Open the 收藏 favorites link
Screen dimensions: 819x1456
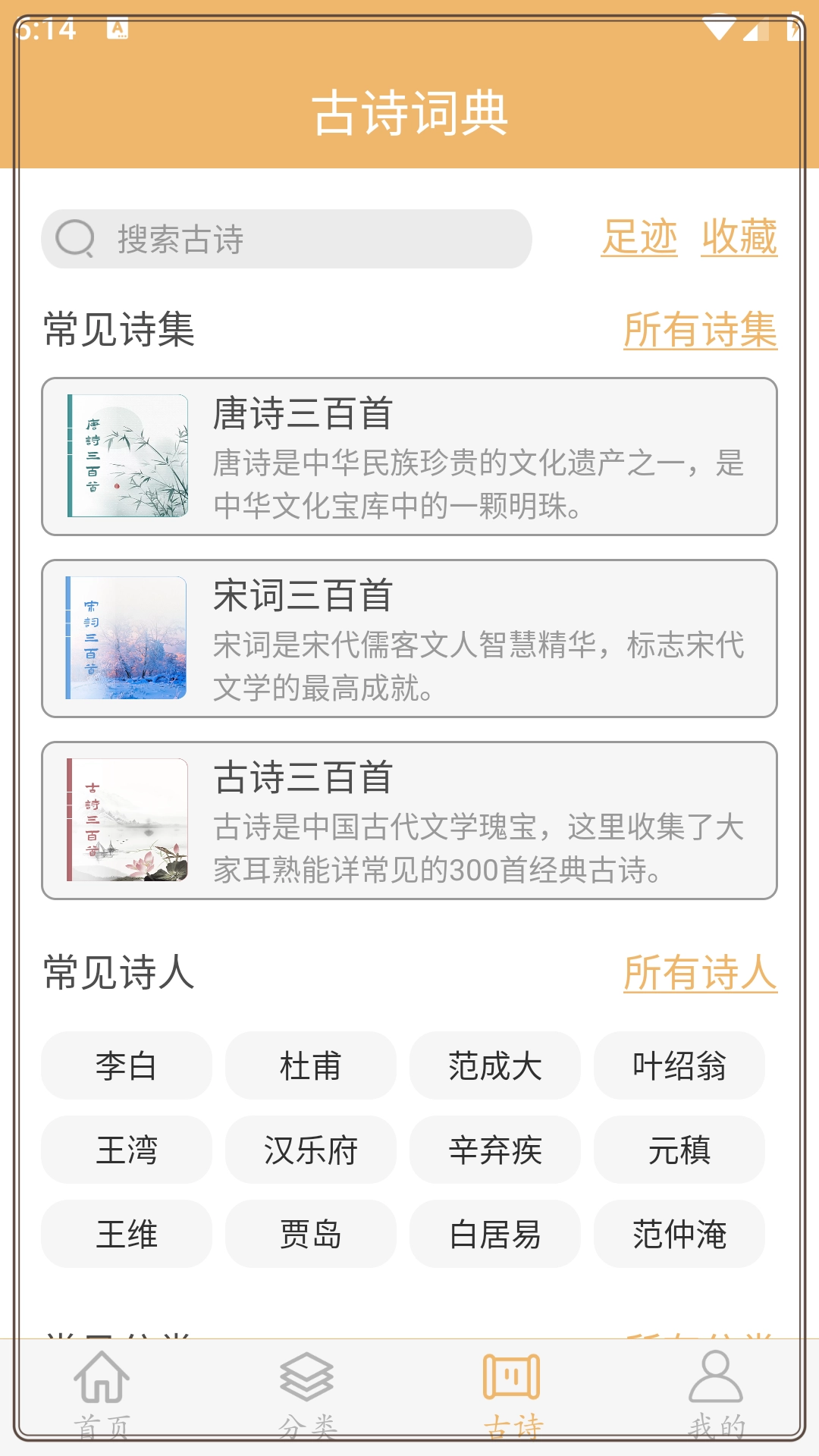tap(739, 237)
